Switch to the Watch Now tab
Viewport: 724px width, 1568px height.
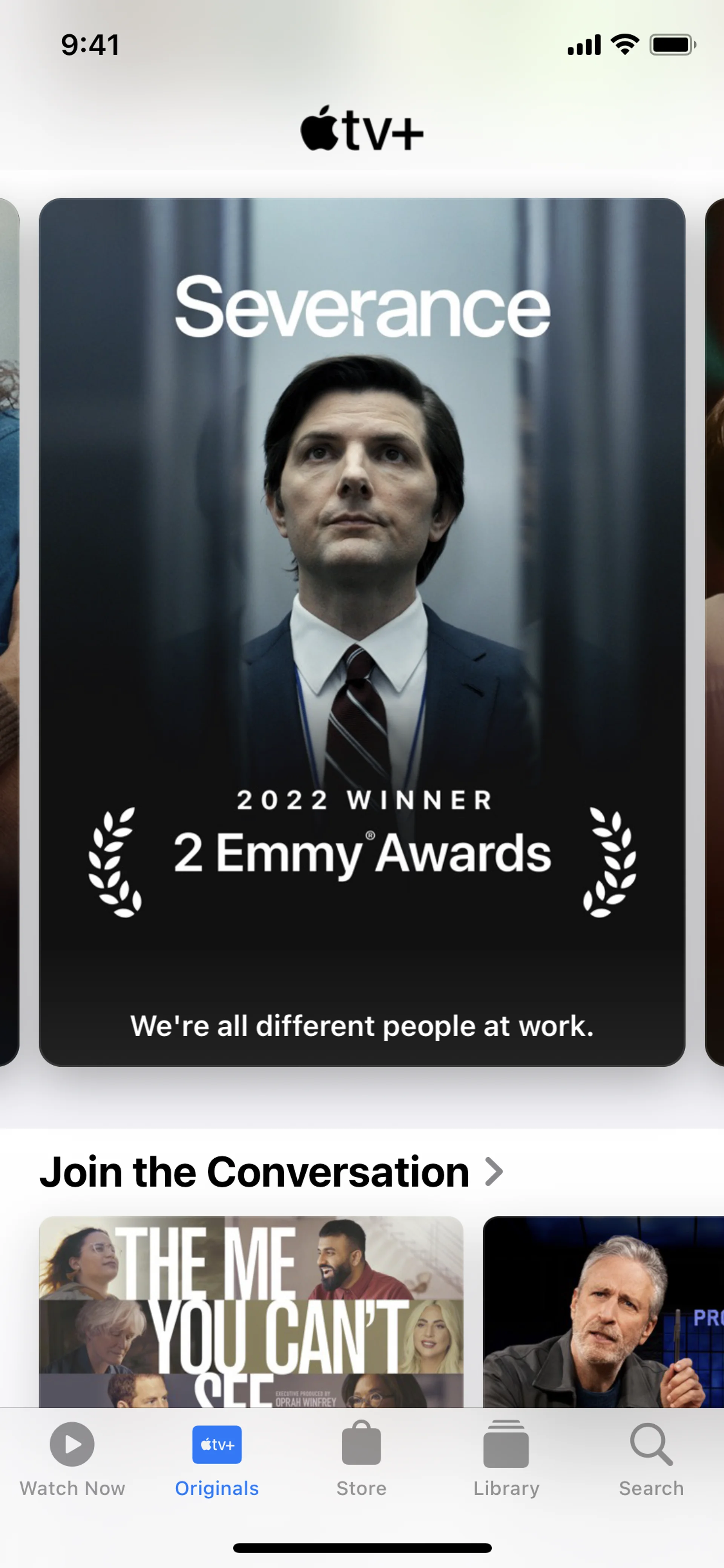(72, 1459)
